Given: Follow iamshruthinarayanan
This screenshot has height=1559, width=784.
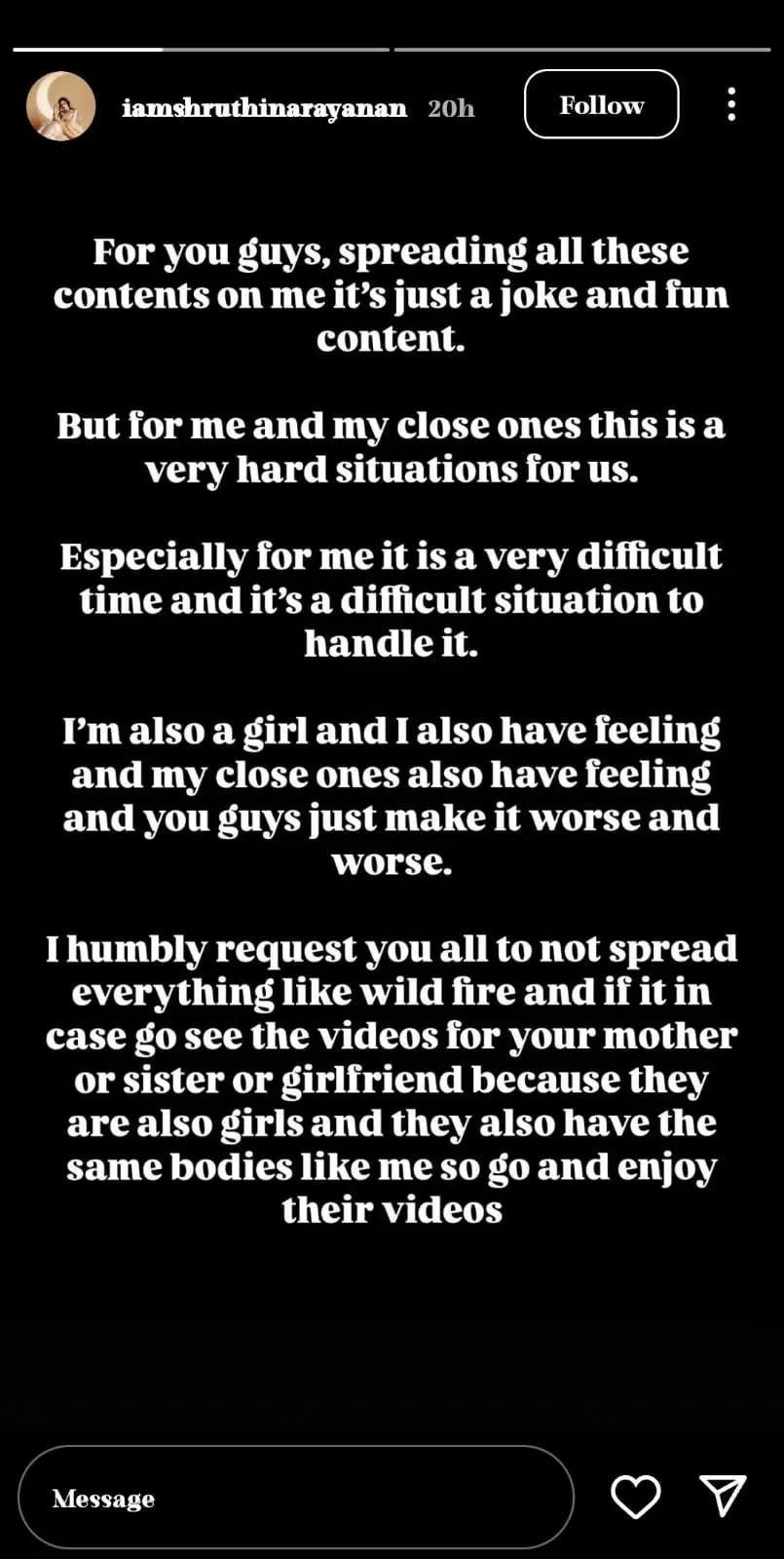Looking at the screenshot, I should [601, 105].
